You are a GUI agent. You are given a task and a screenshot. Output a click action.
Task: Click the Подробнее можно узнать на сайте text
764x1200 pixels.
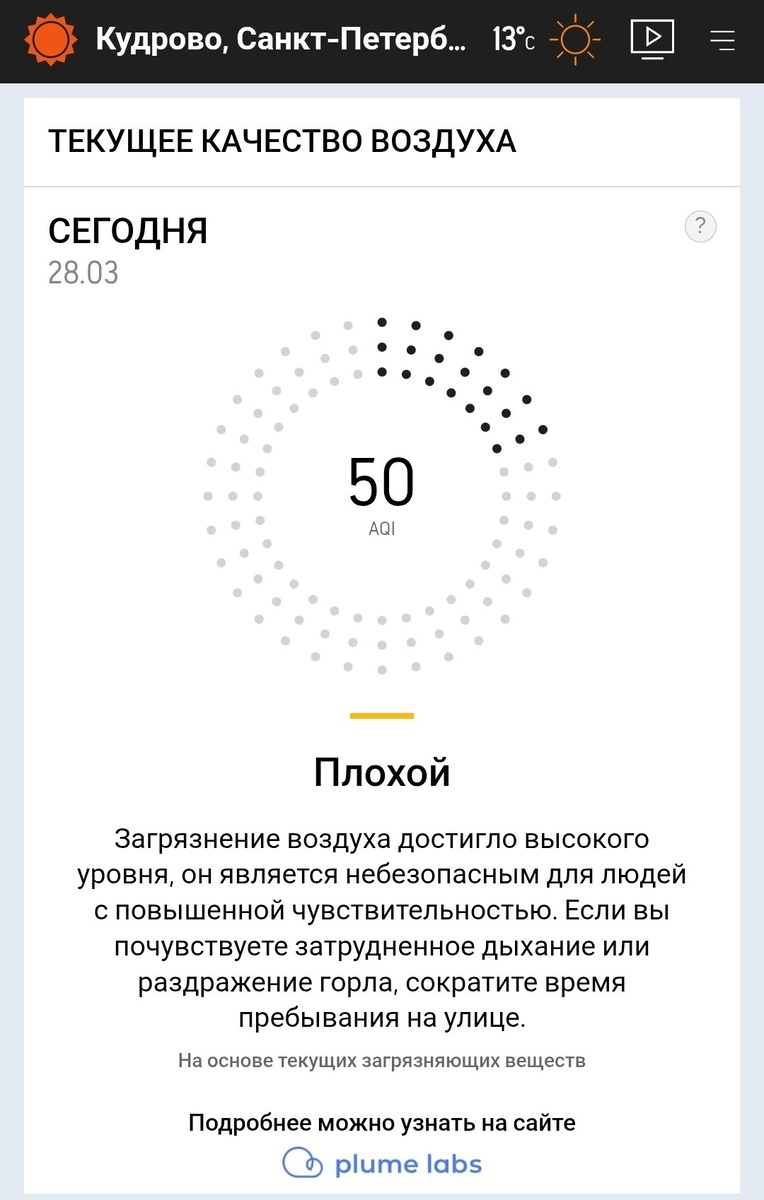coord(382,1122)
